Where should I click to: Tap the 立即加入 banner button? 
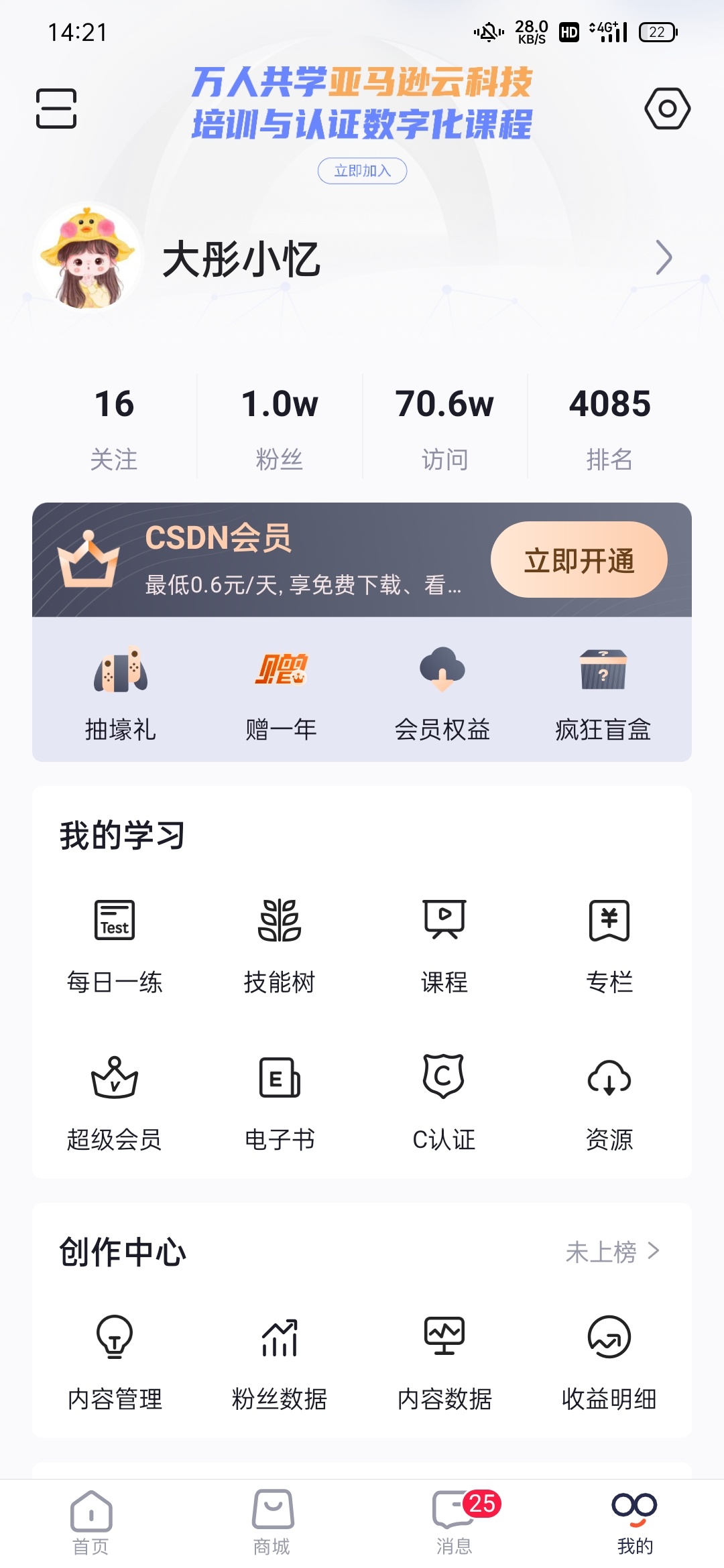[362, 171]
